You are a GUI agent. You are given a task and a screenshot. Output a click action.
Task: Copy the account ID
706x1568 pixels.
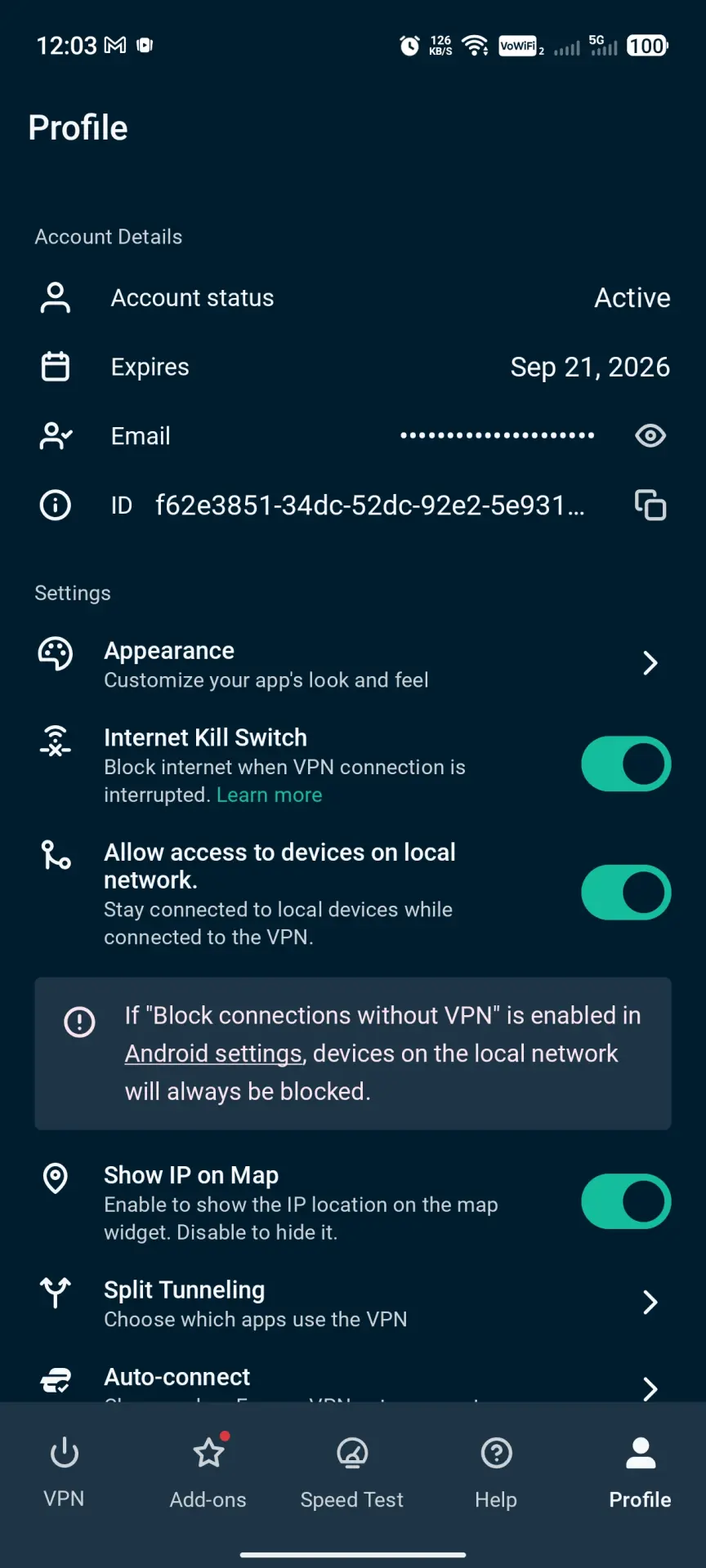click(650, 505)
